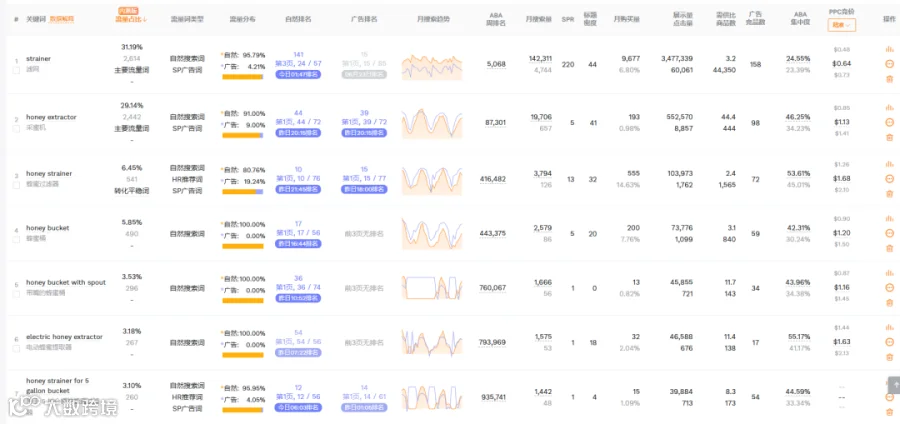This screenshot has width=900, height=424.
Task: Remove electric honey extractor with the trash icon
Action: tap(890, 357)
